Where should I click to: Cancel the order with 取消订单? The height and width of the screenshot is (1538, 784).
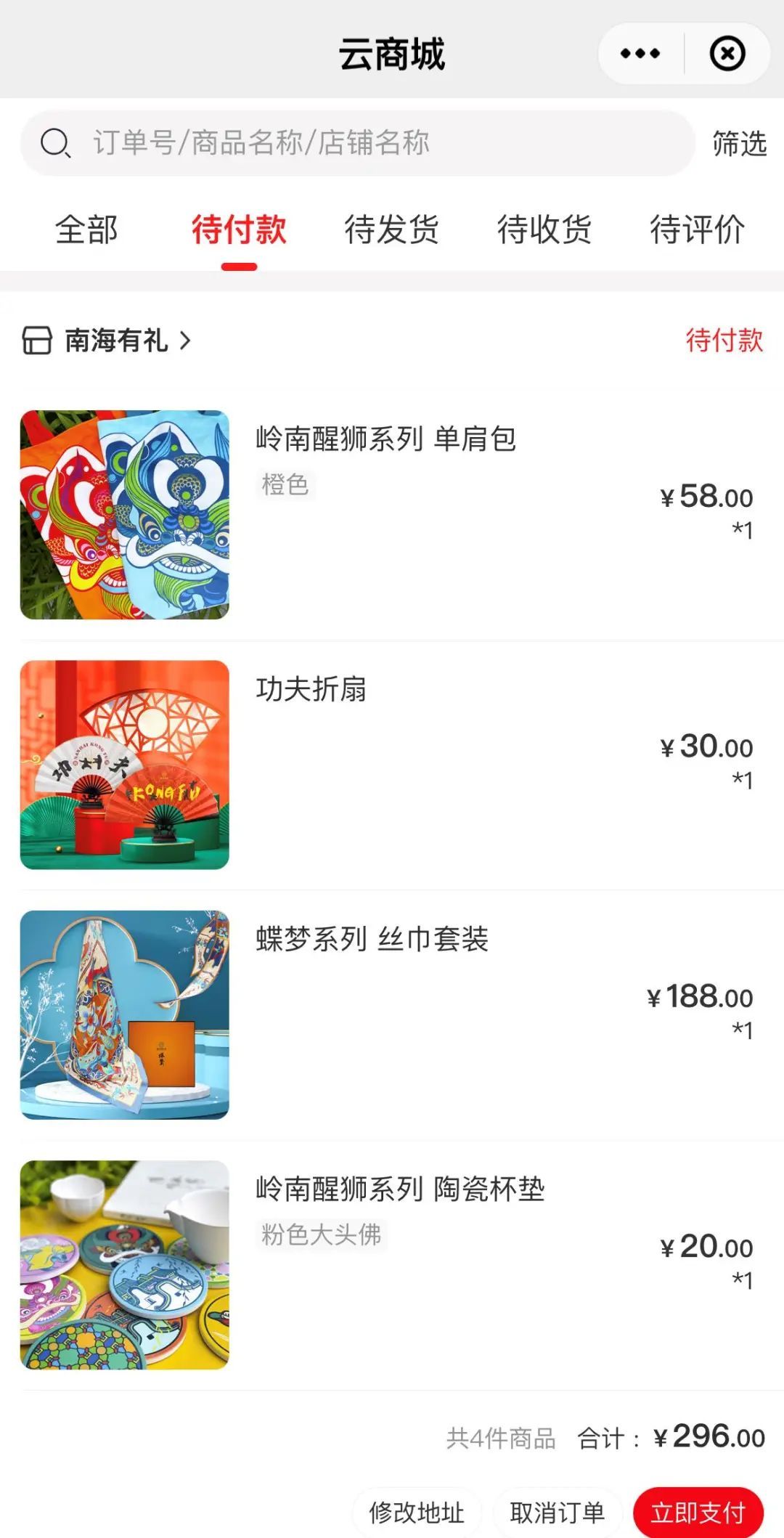(x=557, y=1513)
